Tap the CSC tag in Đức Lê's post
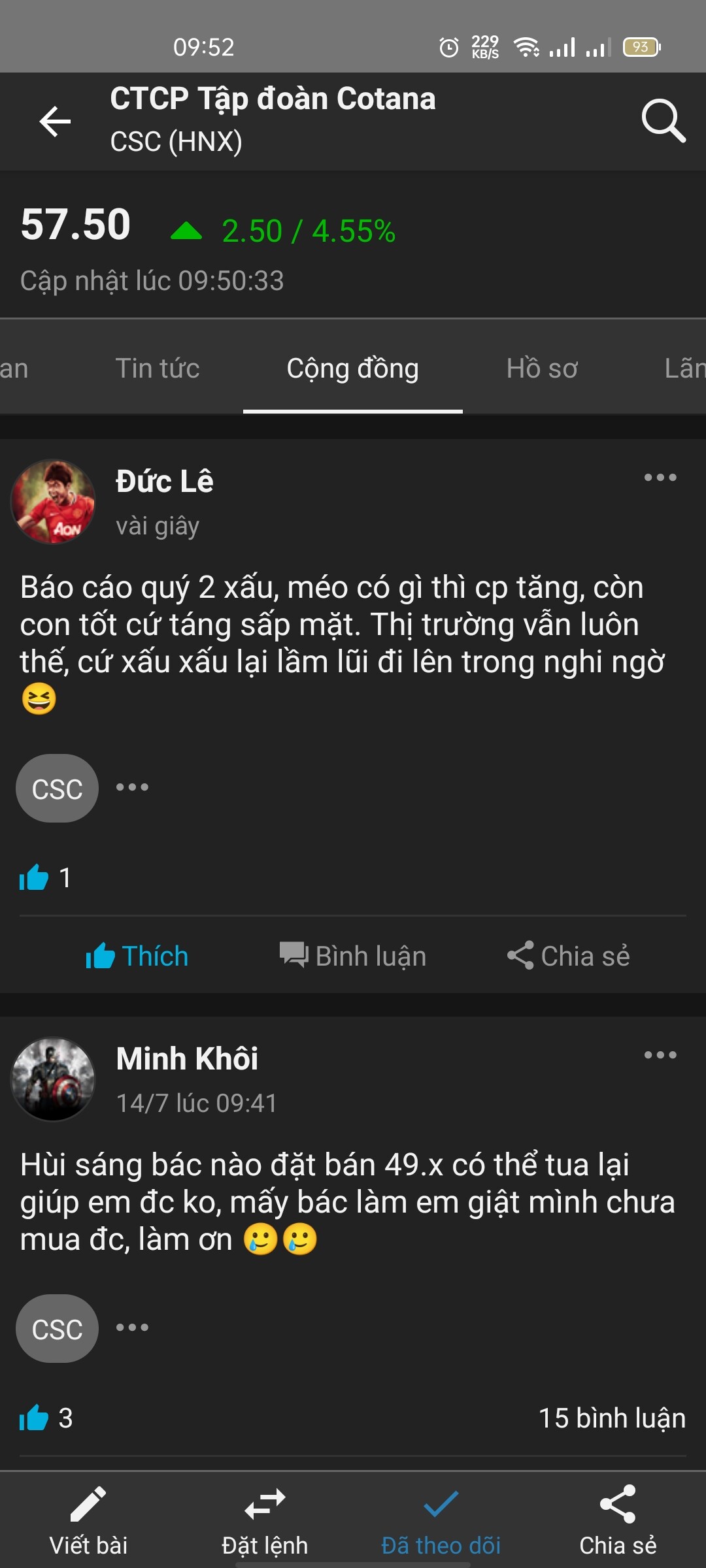This screenshot has height=1568, width=706. coord(58,789)
